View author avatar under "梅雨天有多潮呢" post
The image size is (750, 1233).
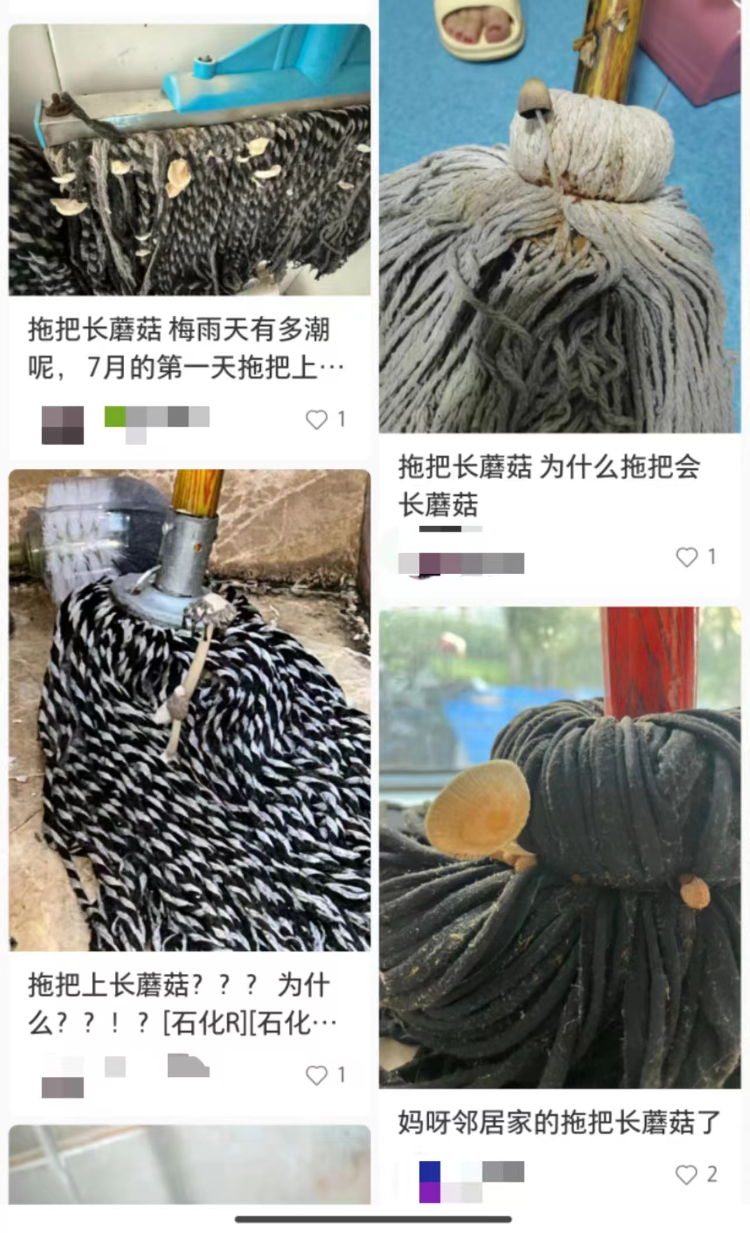62,425
